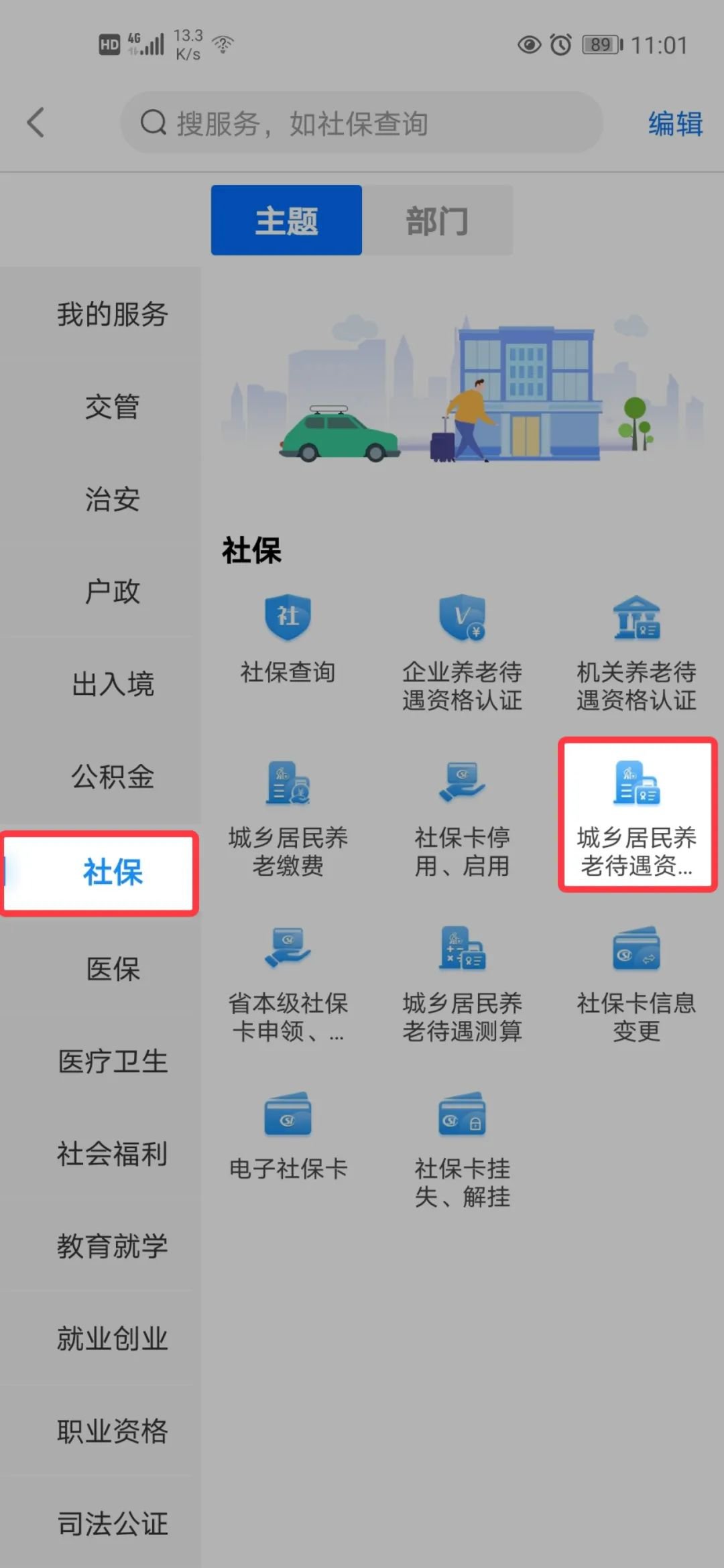Open 城乡居民养老待遇测算
The height and width of the screenshot is (1568, 724).
coord(462,984)
